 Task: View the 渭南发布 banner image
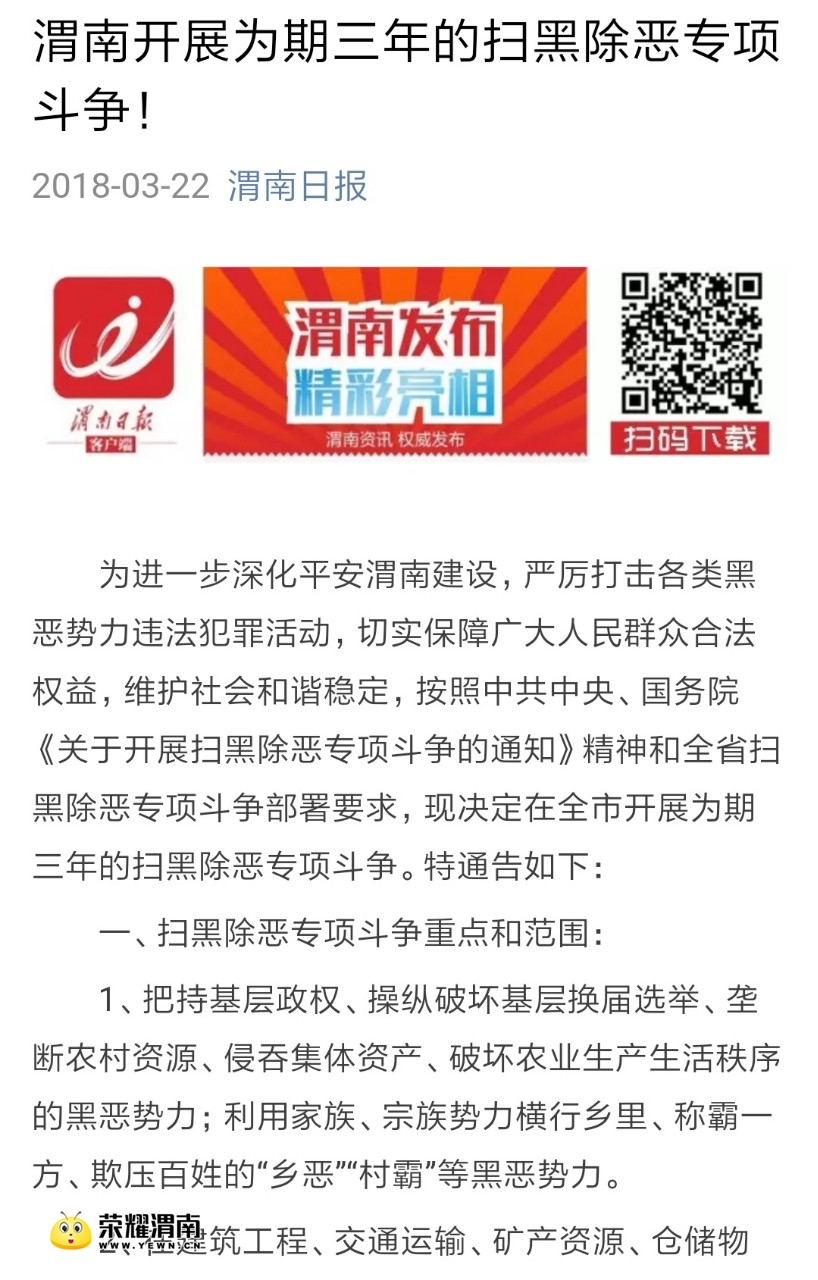tap(395, 363)
